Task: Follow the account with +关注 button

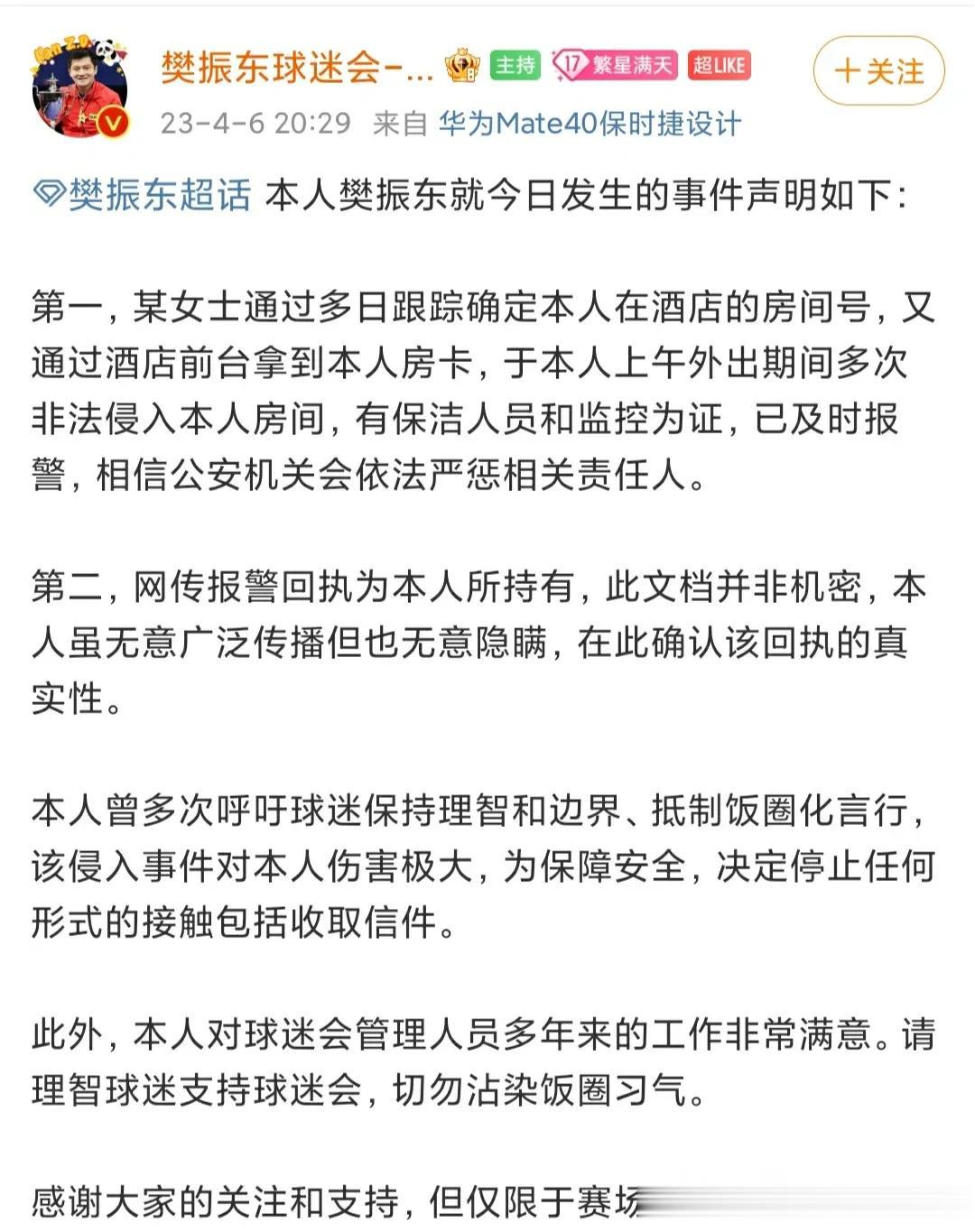Action: [878, 71]
